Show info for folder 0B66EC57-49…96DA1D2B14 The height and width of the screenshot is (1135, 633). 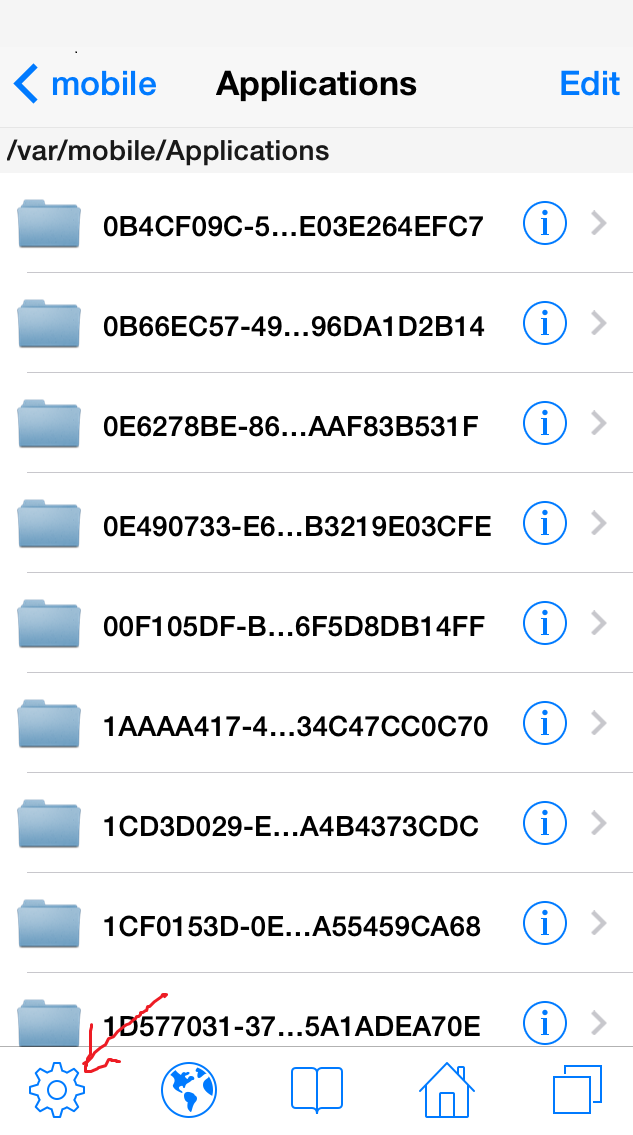[545, 324]
